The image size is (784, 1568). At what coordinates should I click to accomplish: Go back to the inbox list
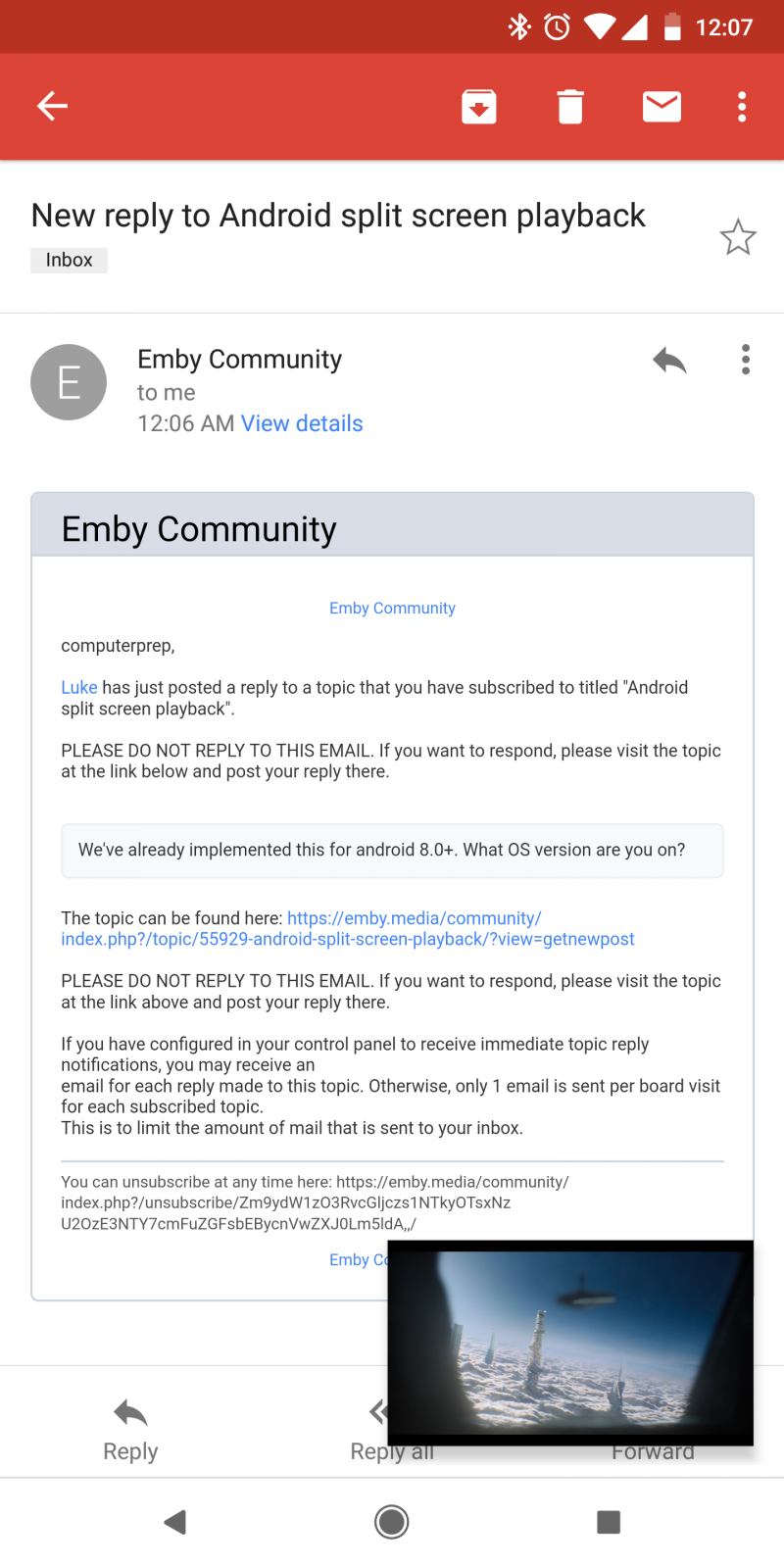click(x=52, y=106)
